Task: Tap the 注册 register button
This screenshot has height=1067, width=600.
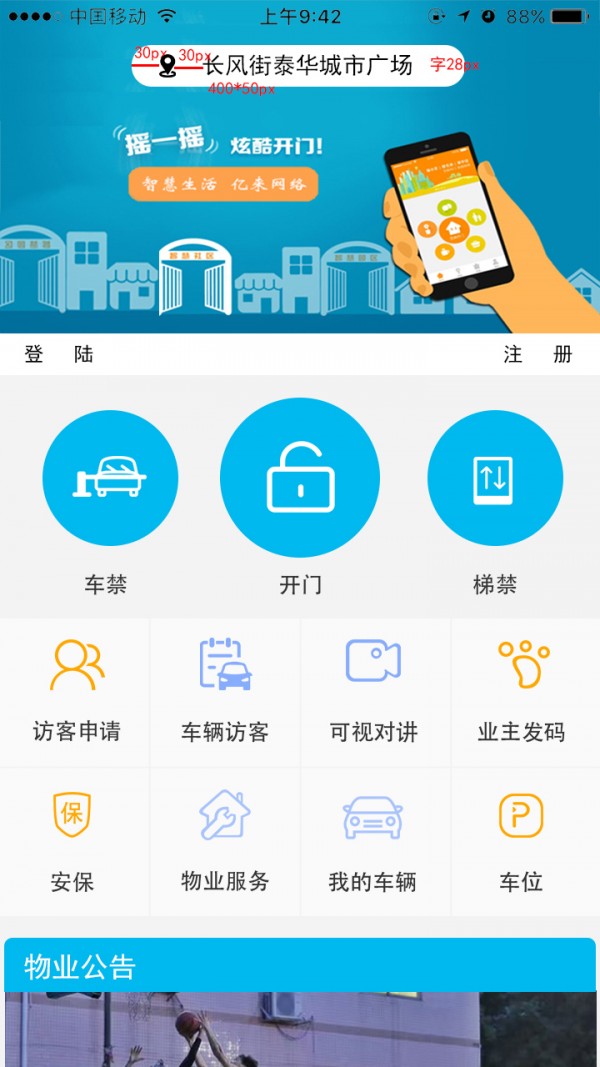Action: 538,355
